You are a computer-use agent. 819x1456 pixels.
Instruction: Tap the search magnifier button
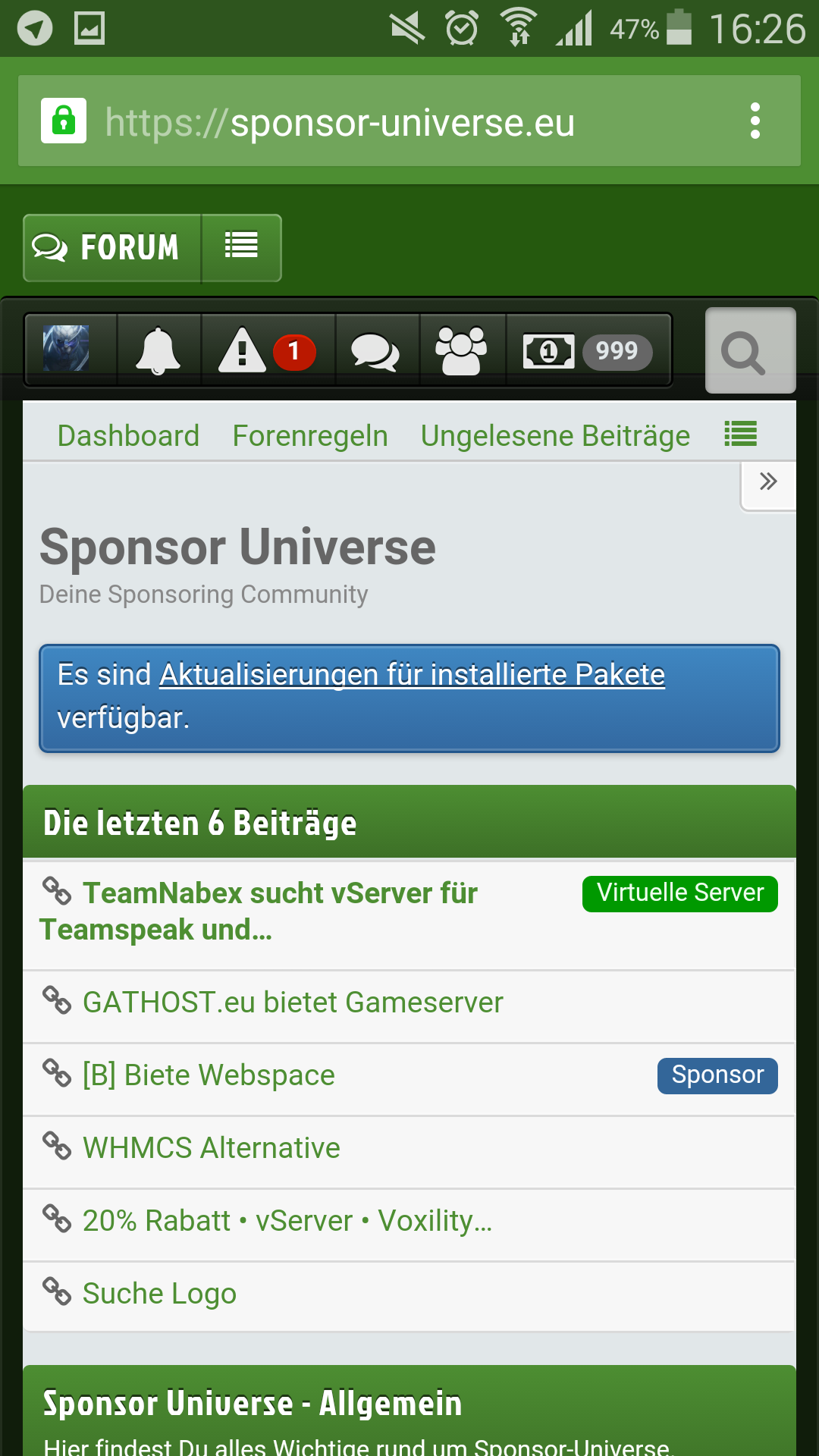pyautogui.click(x=749, y=351)
